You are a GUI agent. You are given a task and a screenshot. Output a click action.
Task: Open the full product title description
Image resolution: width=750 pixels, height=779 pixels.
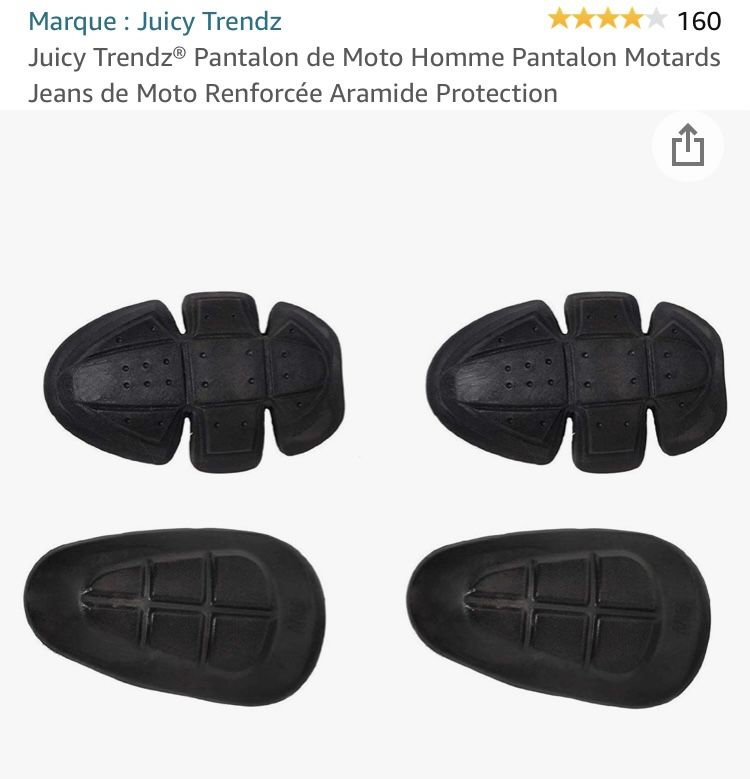pyautogui.click(x=375, y=73)
